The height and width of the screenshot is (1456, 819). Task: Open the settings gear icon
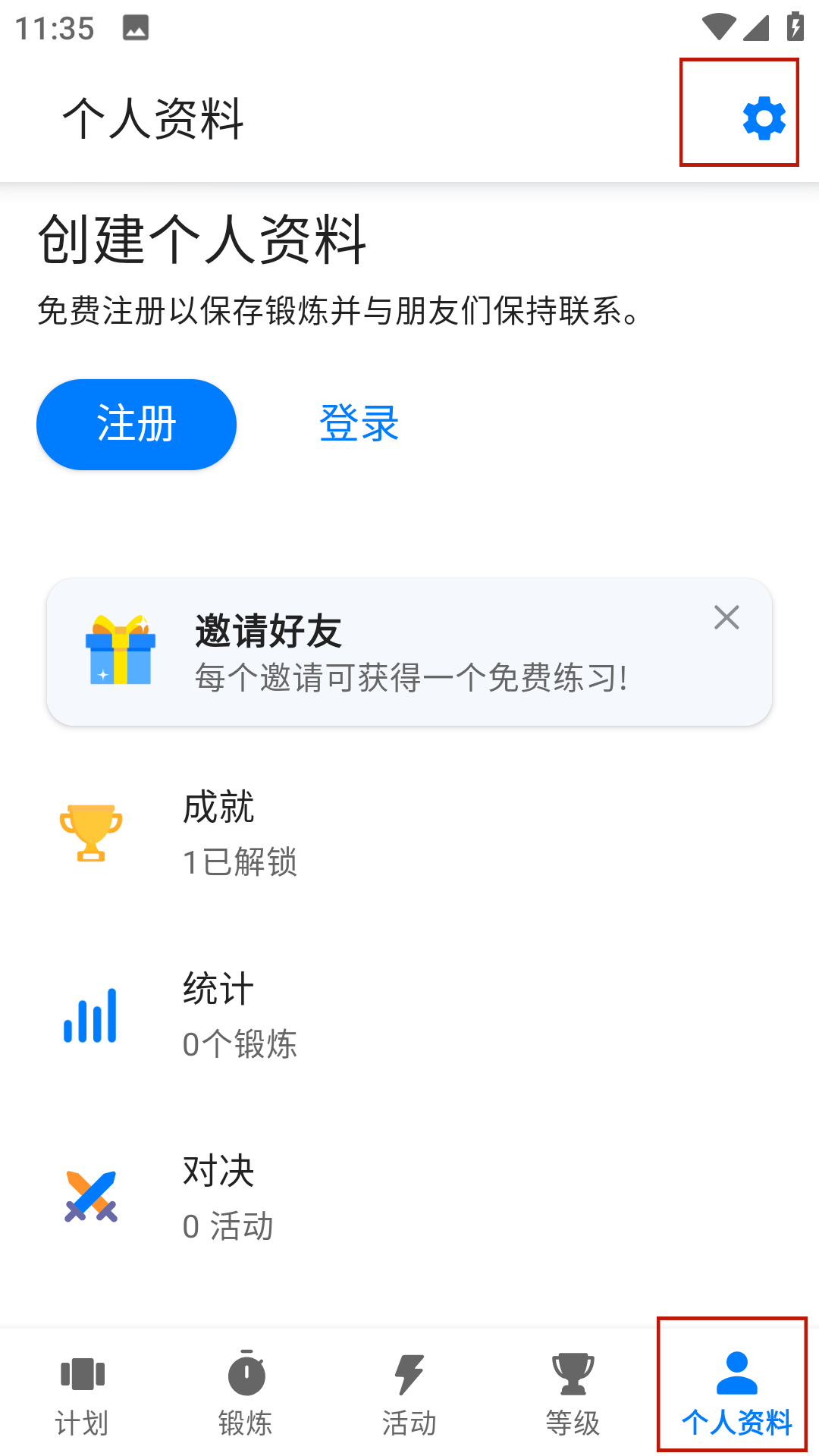pyautogui.click(x=764, y=118)
